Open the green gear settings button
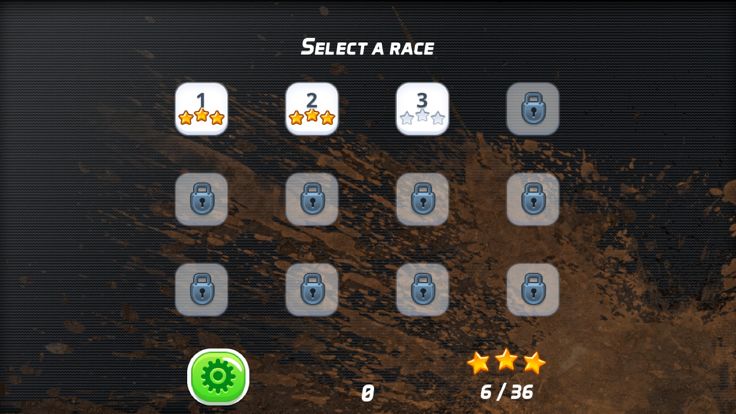Viewport: 736px width, 414px height. [x=218, y=376]
